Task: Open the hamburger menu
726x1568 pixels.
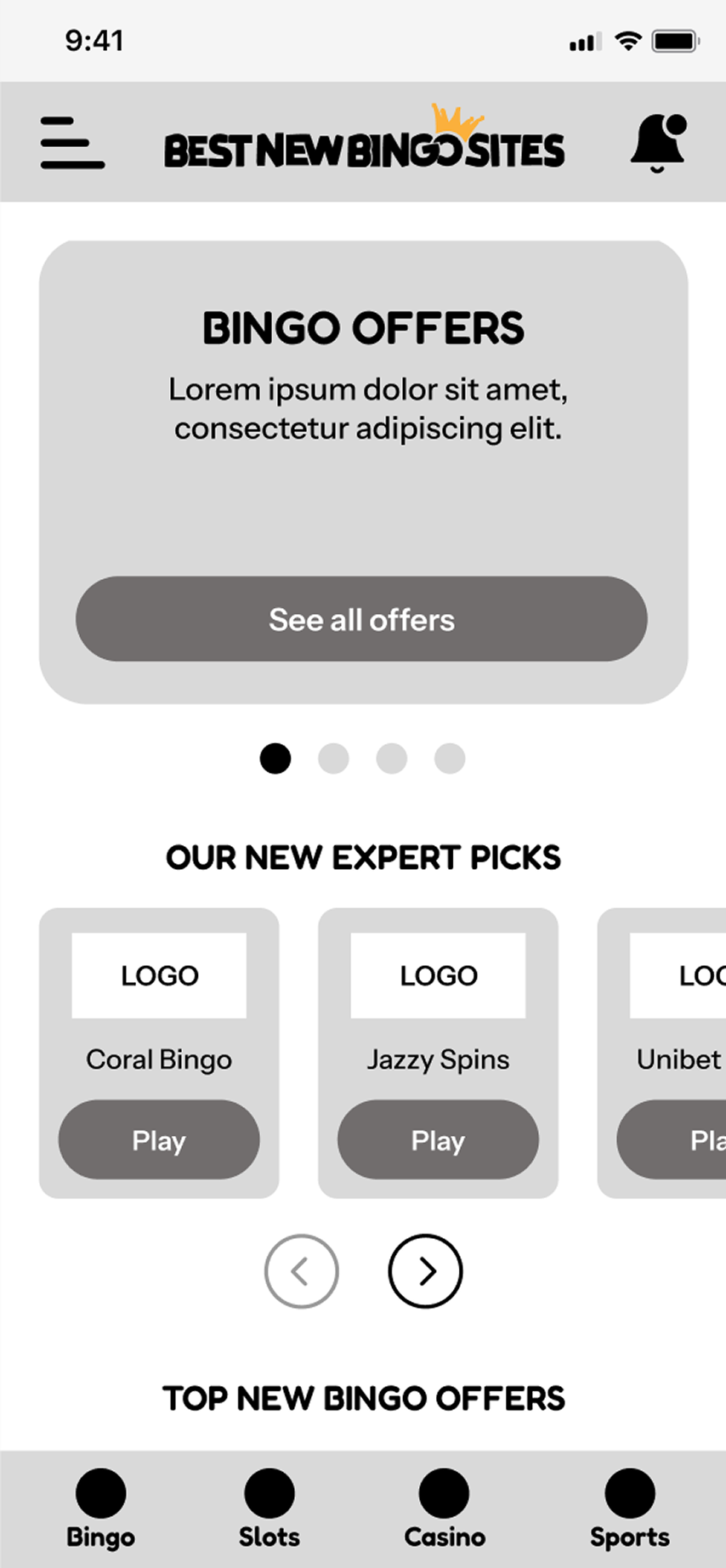Action: click(x=72, y=143)
